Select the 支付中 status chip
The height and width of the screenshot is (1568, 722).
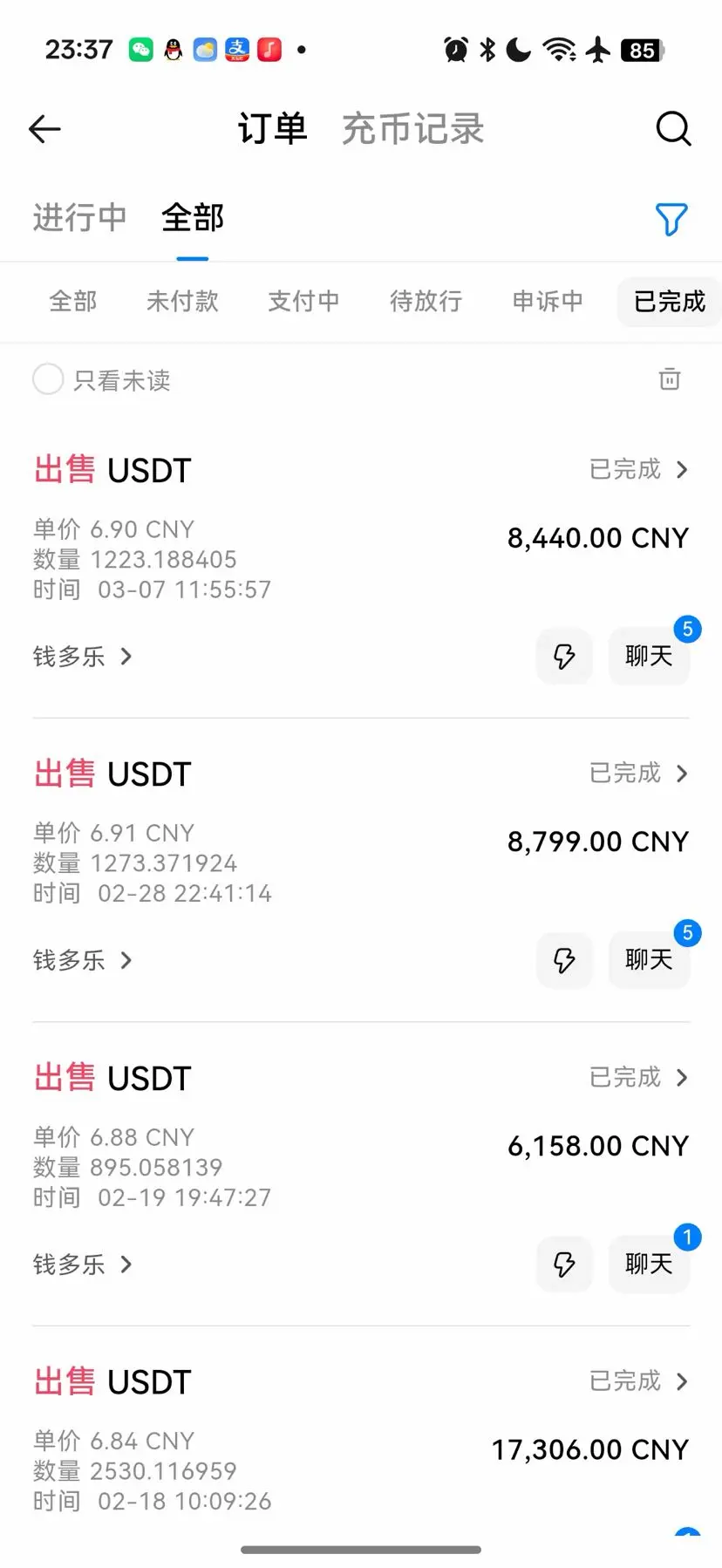click(x=303, y=302)
